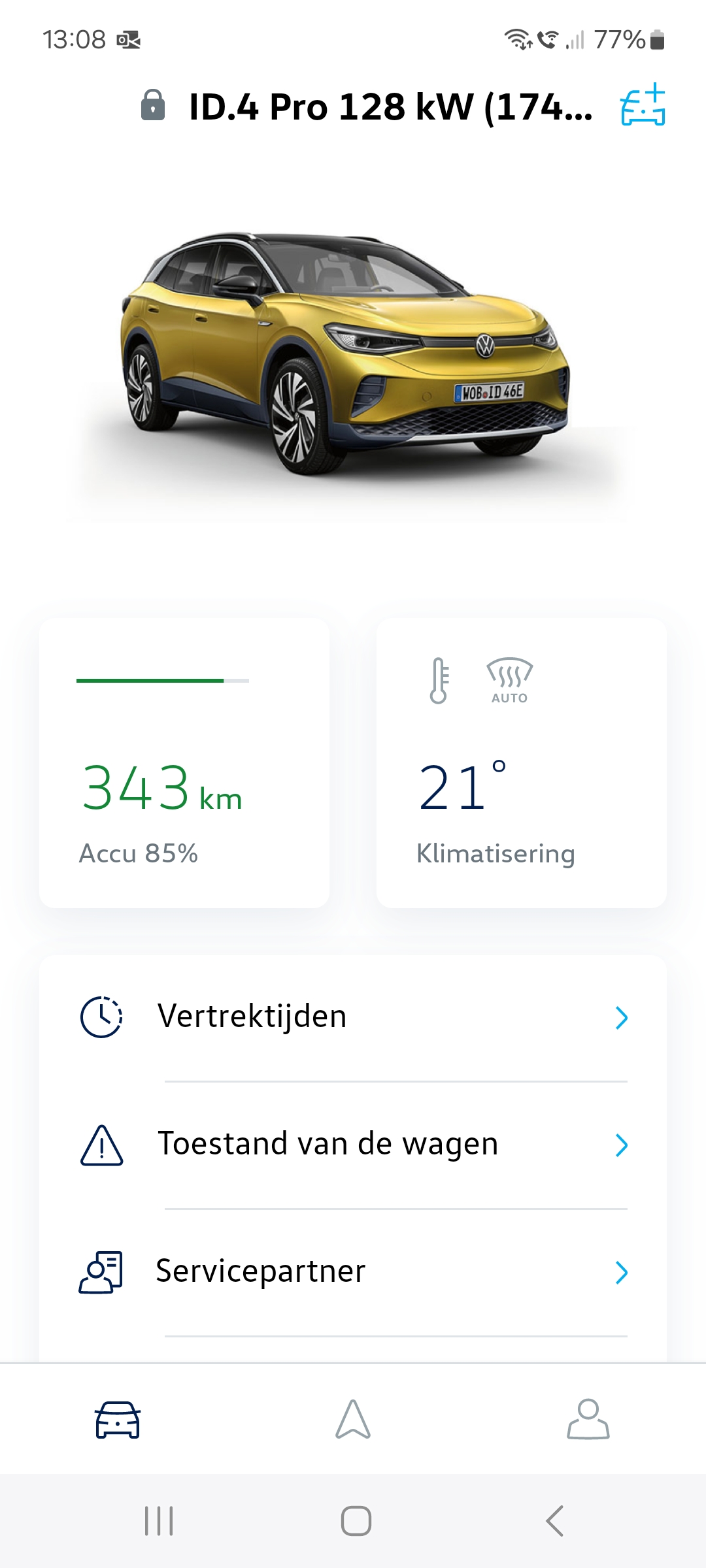Open Servicepartner
This screenshot has width=706, height=1568.
coord(353,1272)
